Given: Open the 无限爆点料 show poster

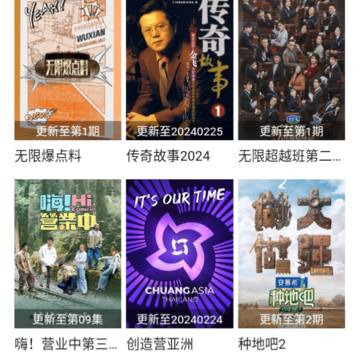Looking at the screenshot, I should coord(68,70).
